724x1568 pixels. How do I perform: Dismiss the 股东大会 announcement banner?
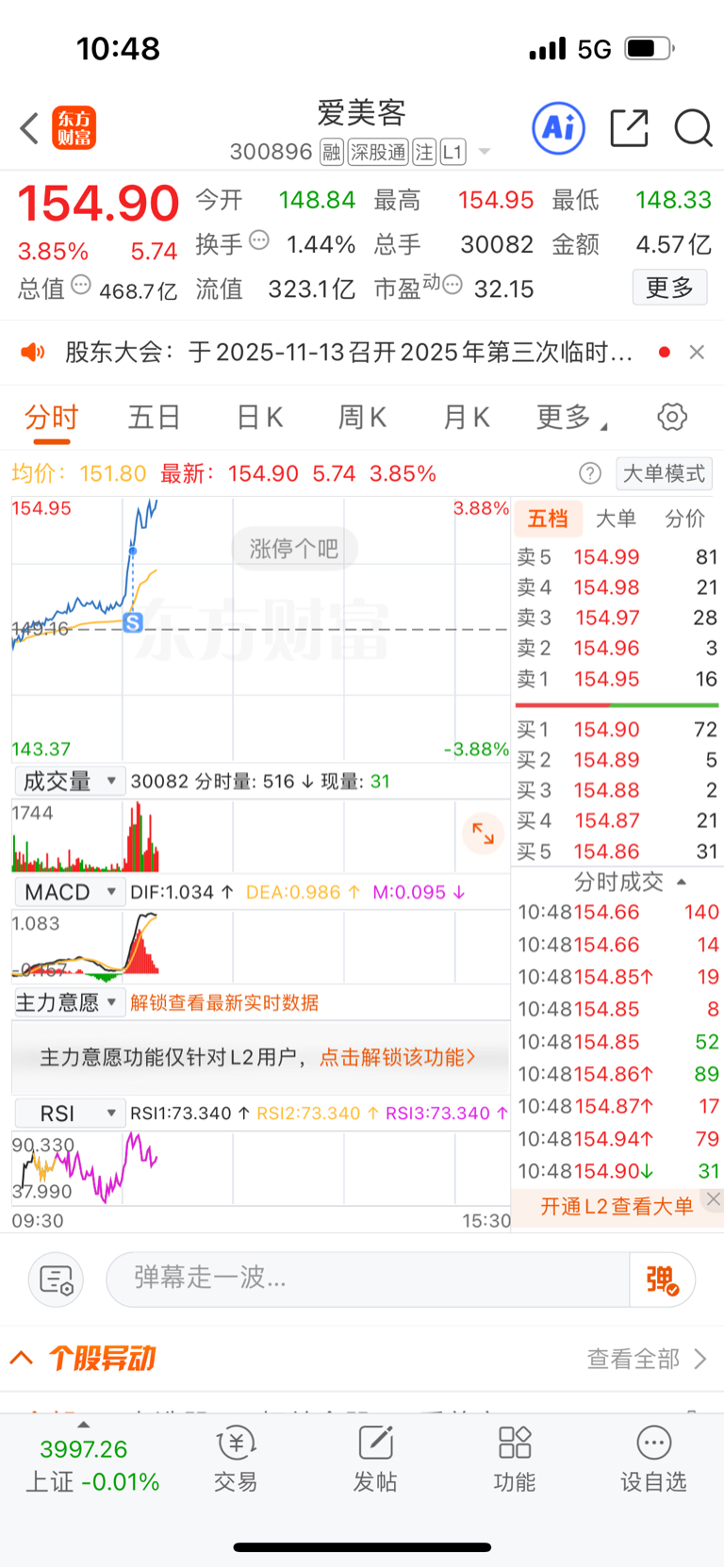(697, 353)
